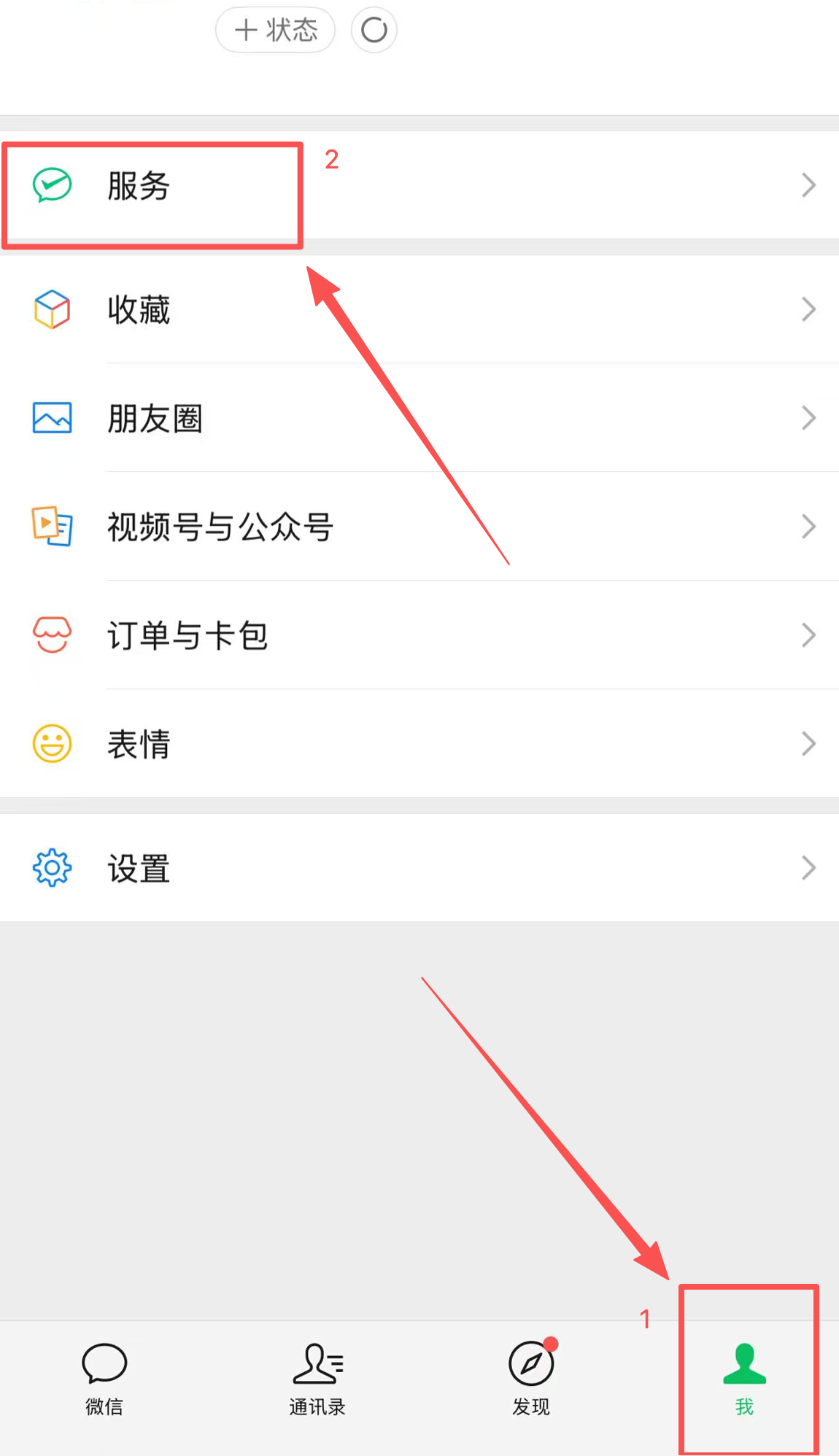Add a status with the 状态 button
Screen dimensions: 839x1456
(x=275, y=30)
